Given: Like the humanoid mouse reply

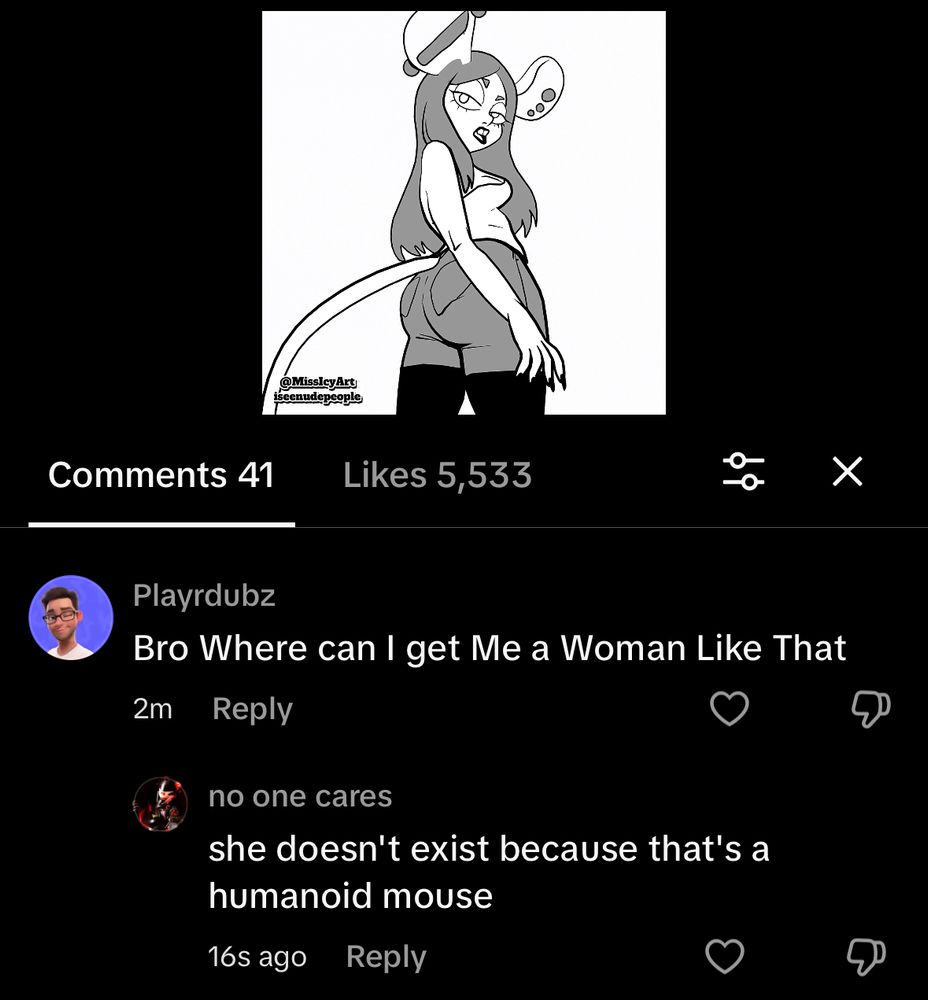Looking at the screenshot, I should pyautogui.click(x=725, y=957).
